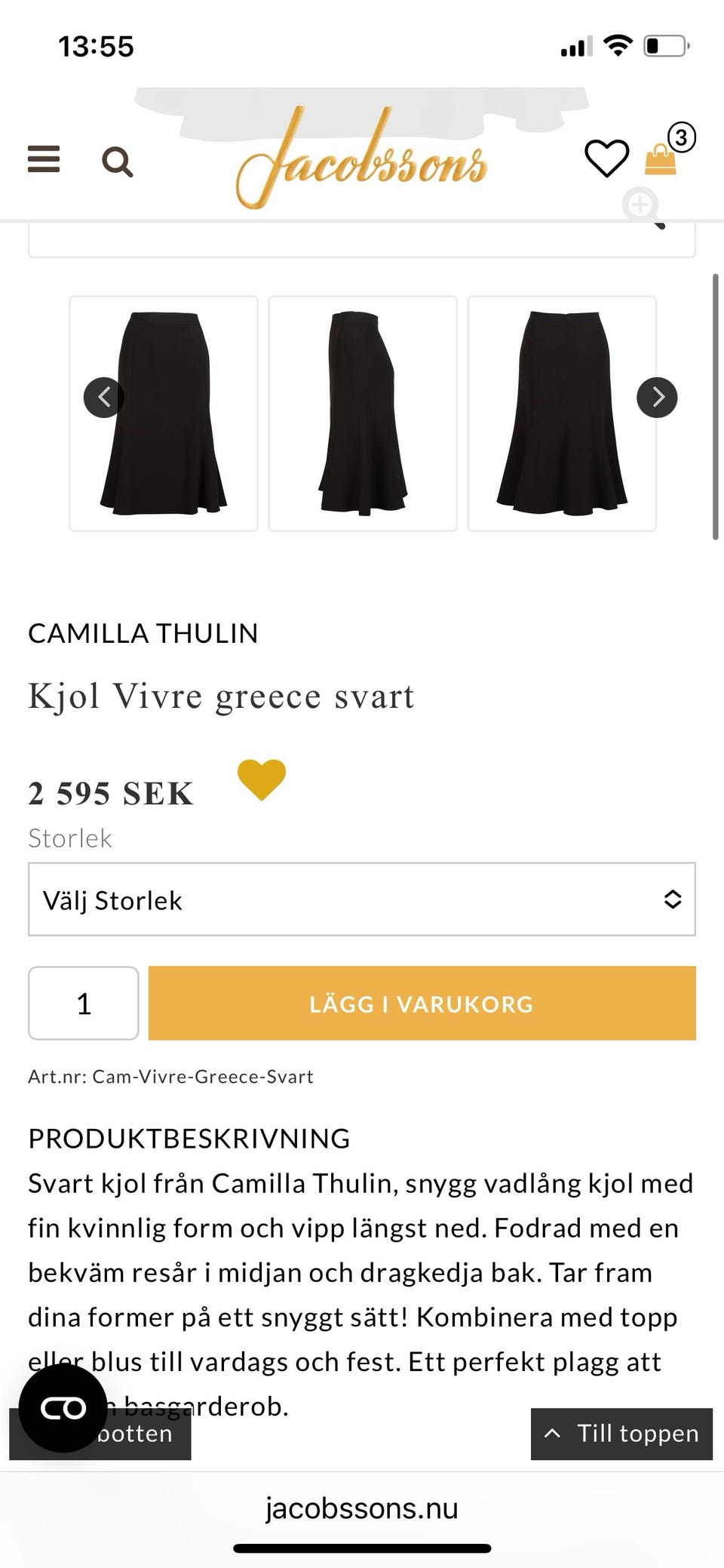Screen dimensions: 724x1568
Task: Open the hamburger menu
Action: pyautogui.click(x=44, y=159)
